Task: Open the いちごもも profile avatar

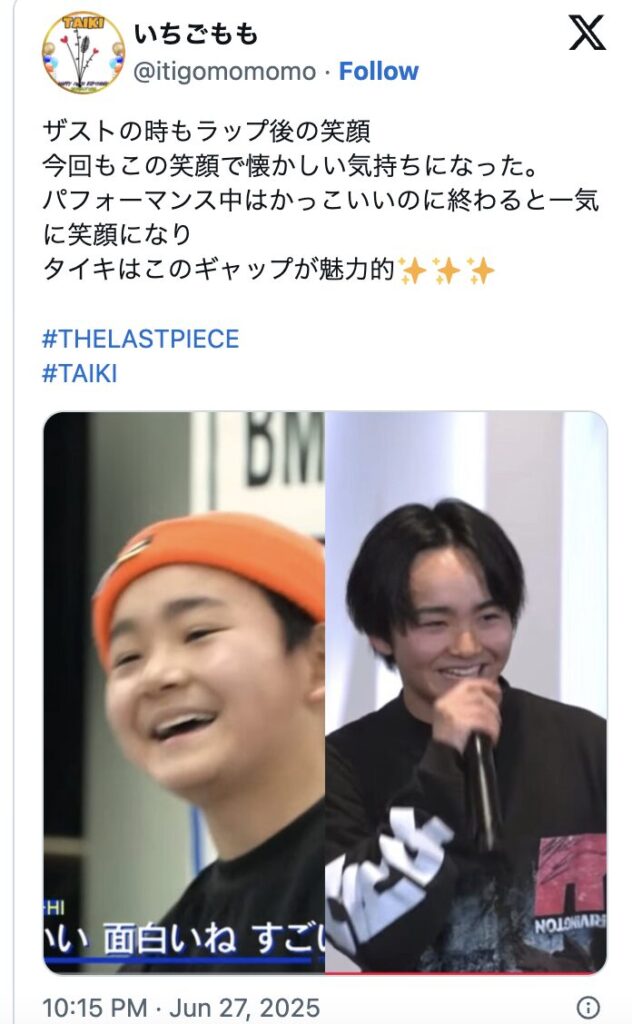Action: tap(83, 52)
